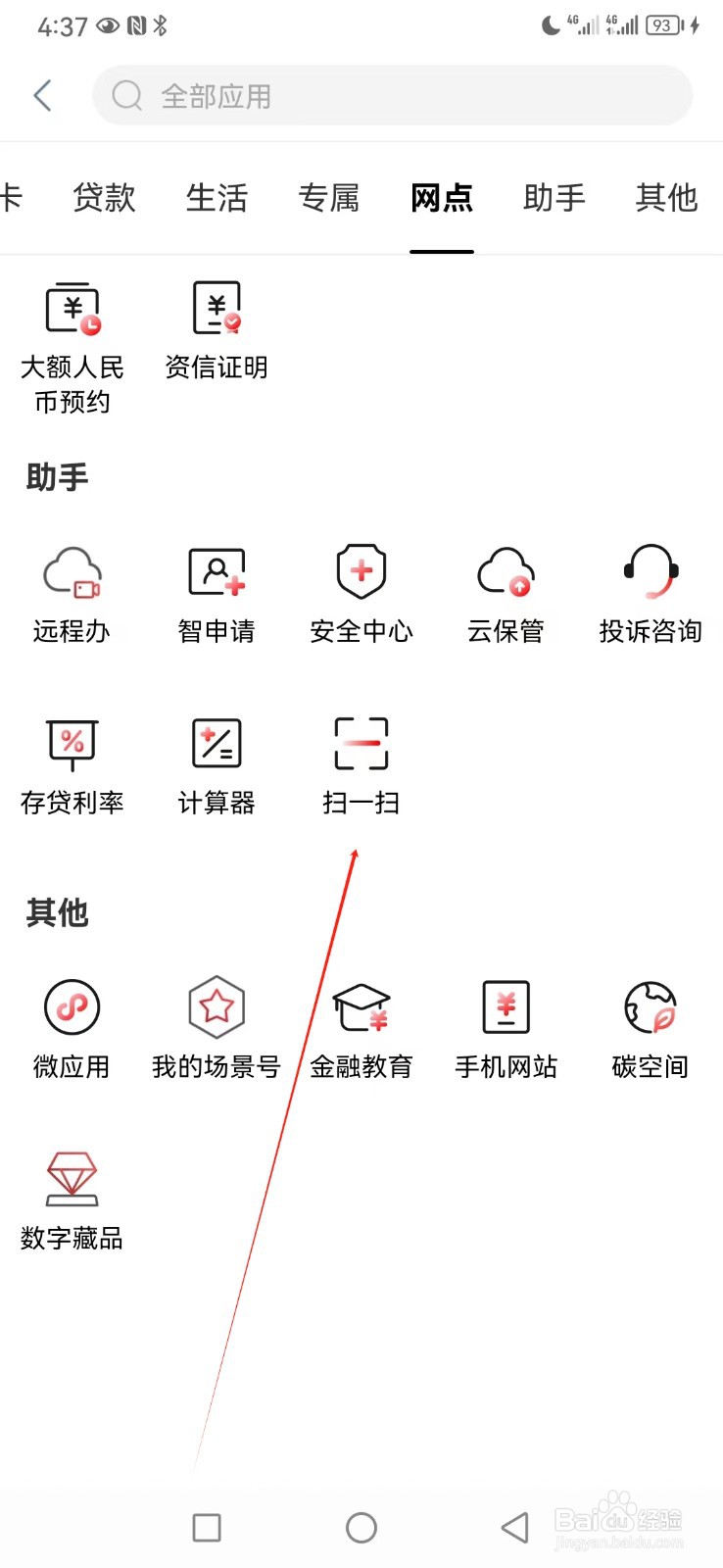Go back with the arrow button

tap(41, 95)
